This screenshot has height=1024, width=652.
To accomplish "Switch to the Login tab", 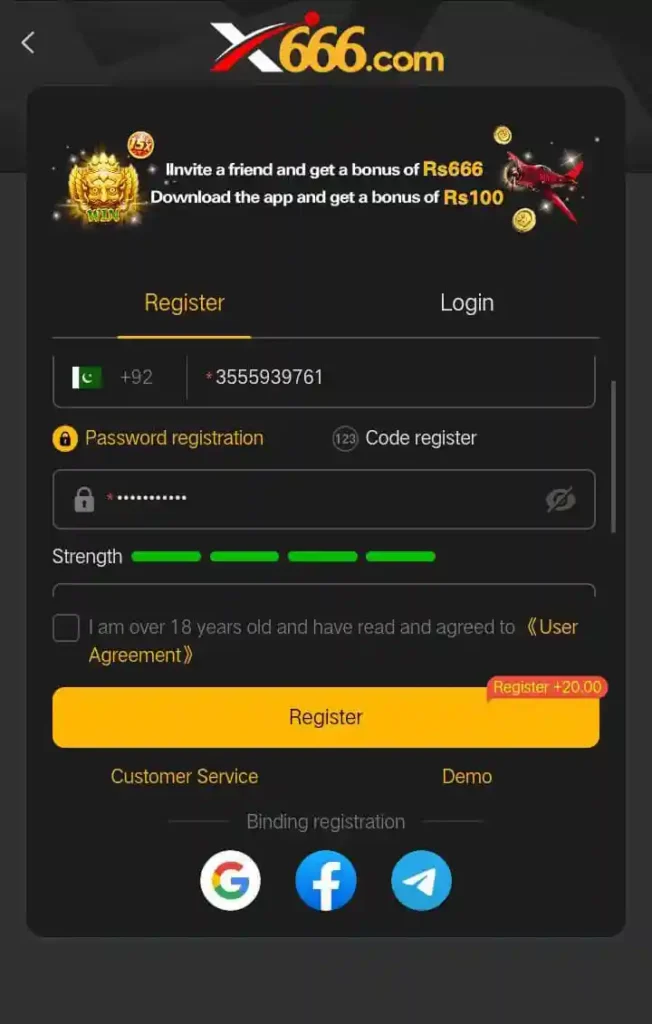I will tap(467, 303).
